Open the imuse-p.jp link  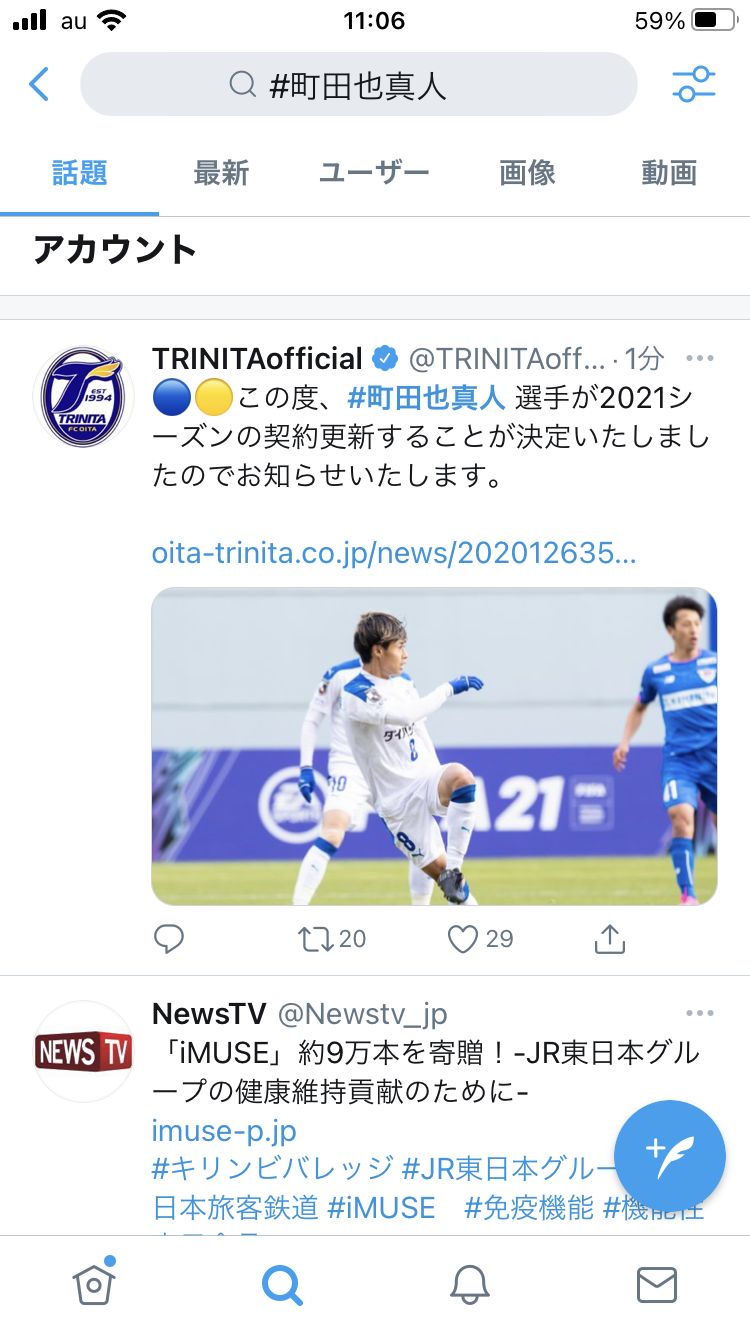224,1131
